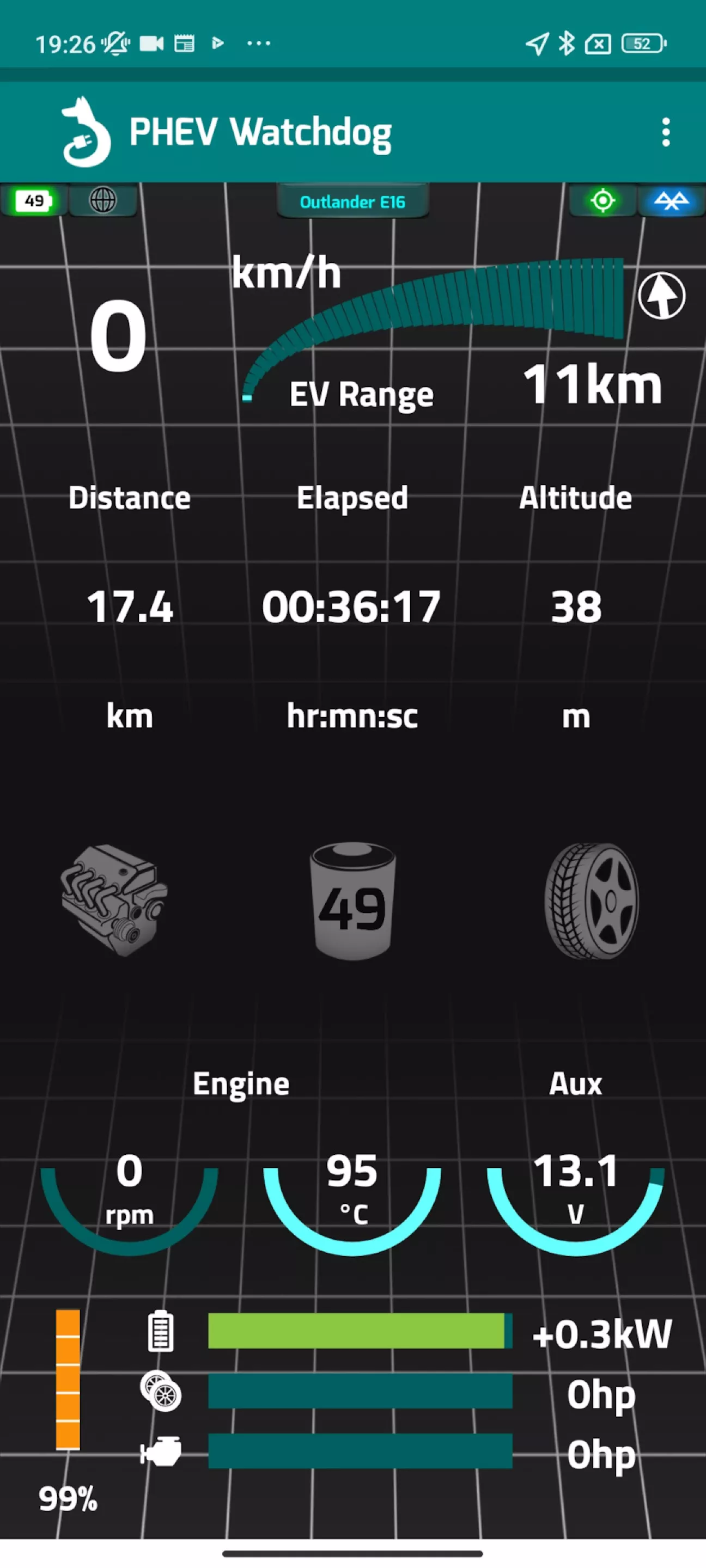Screen dimensions: 706x1568
Task: Open the overflow menu
Action: tap(665, 132)
